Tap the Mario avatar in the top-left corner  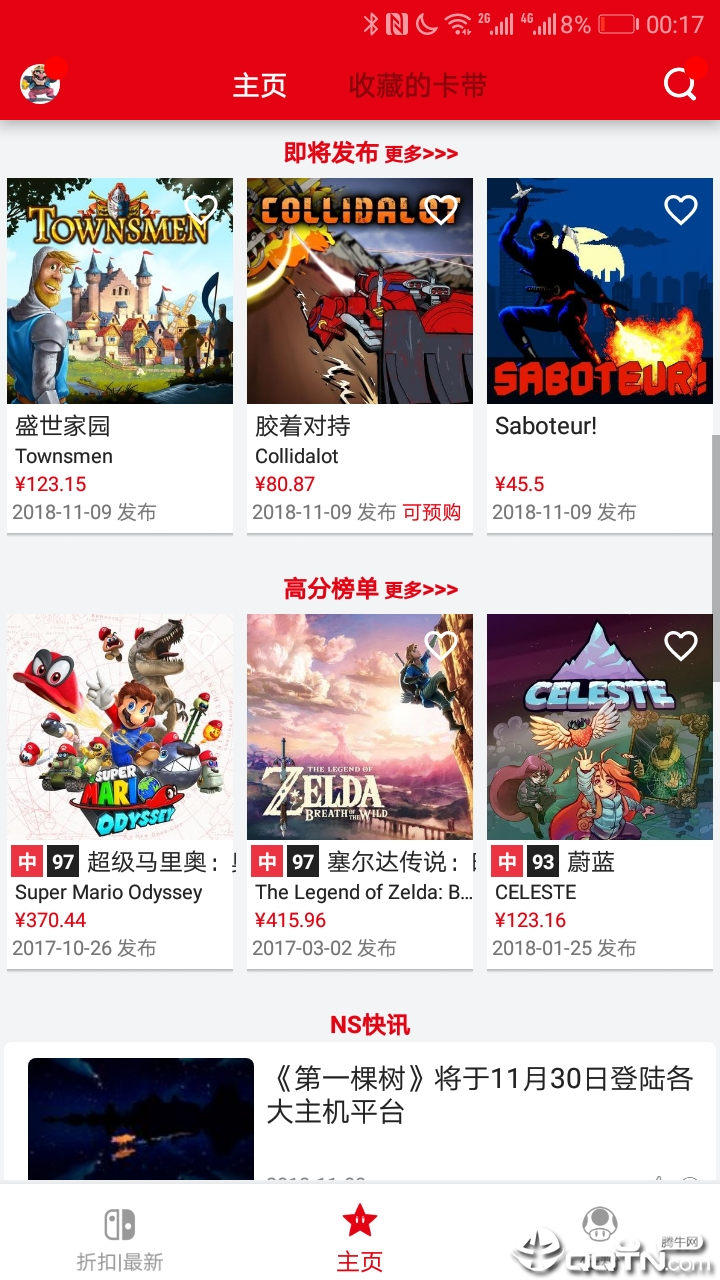point(40,85)
